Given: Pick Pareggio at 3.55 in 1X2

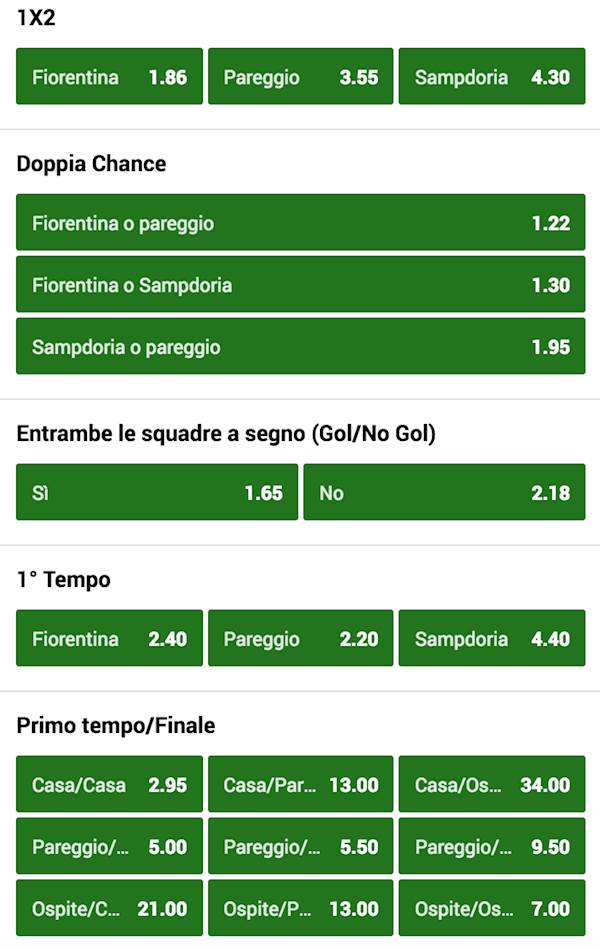Looking at the screenshot, I should click(301, 77).
